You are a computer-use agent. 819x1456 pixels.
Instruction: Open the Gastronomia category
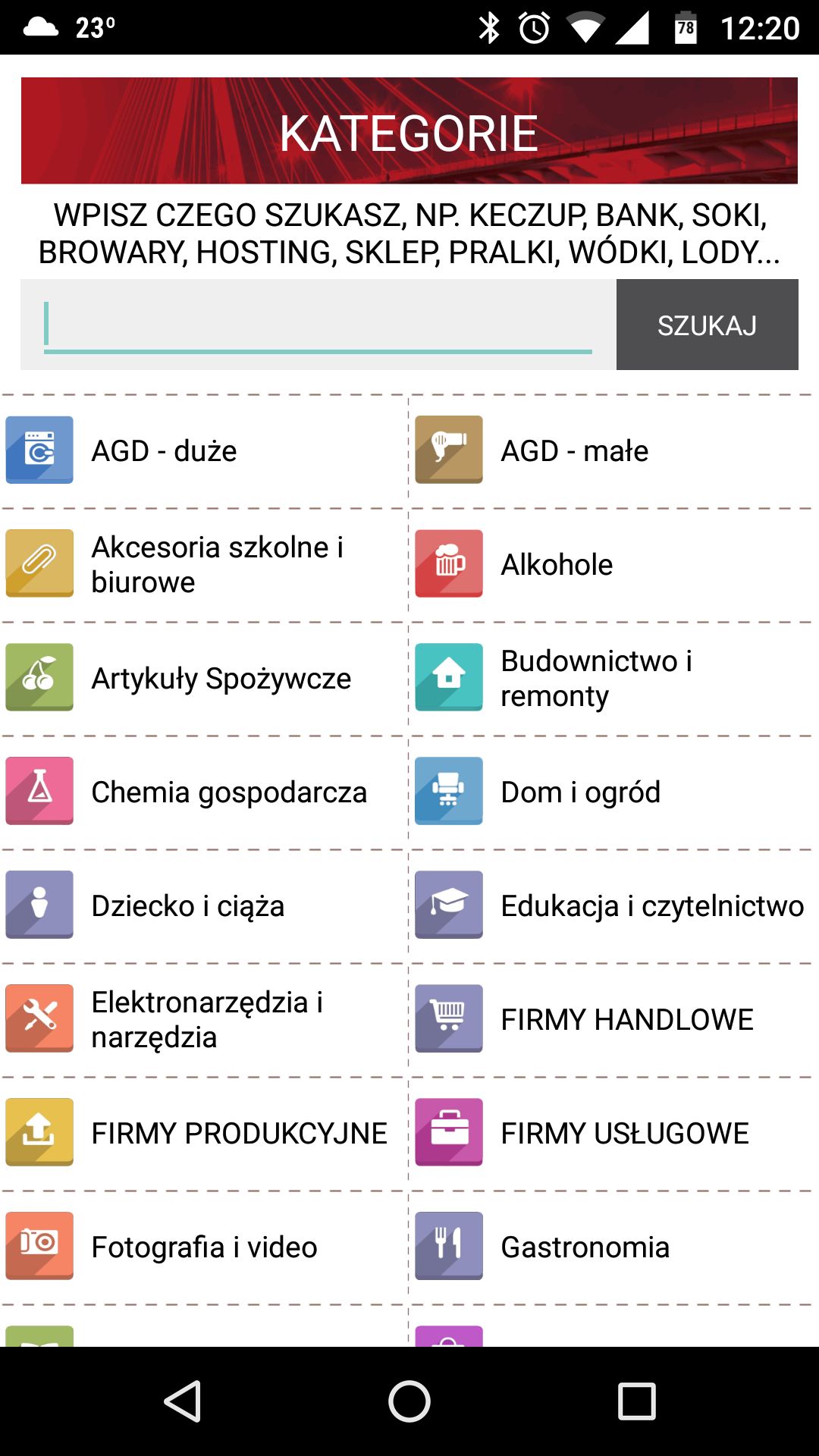coord(613,1247)
